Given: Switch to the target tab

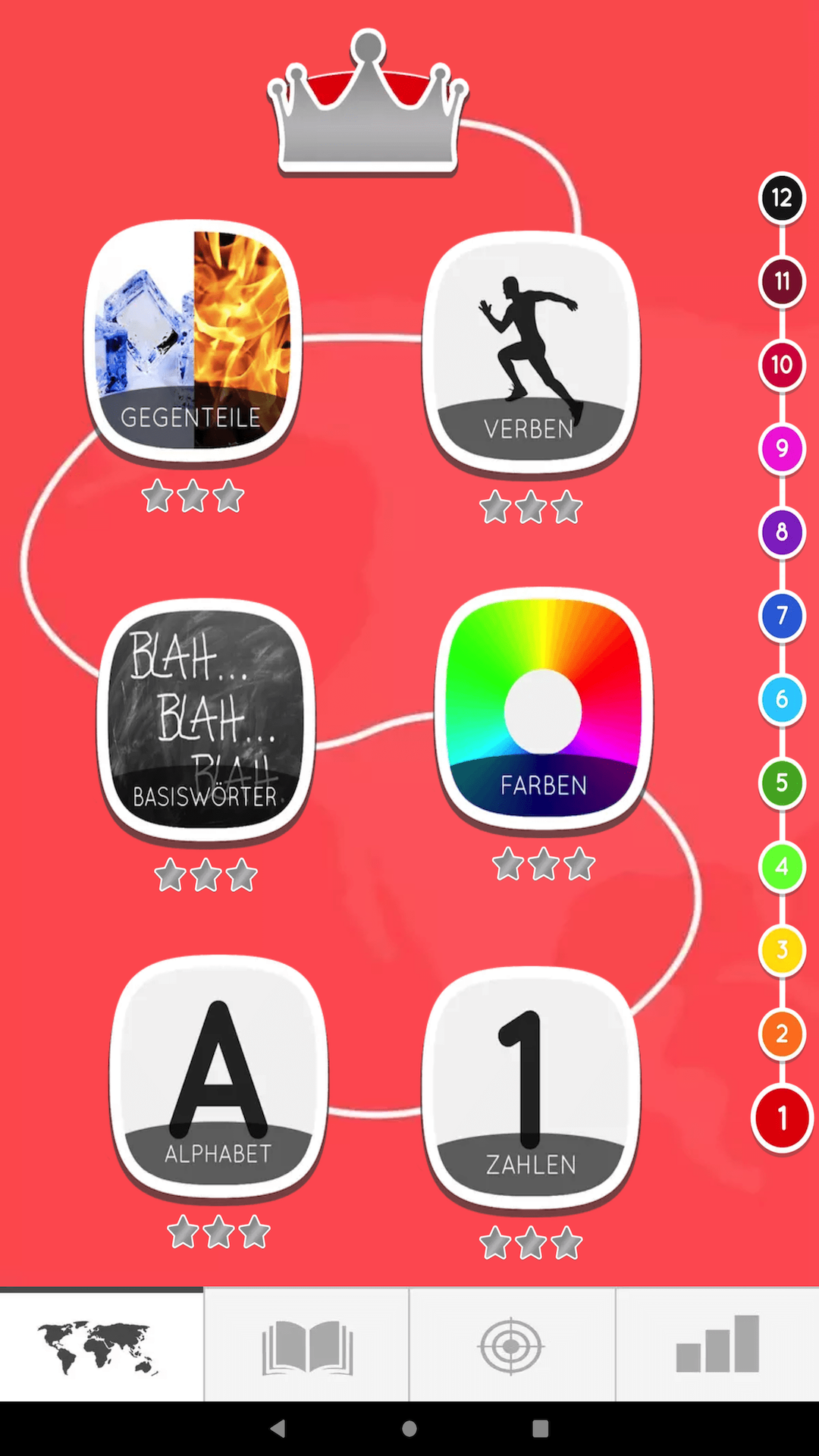Looking at the screenshot, I should click(x=512, y=1346).
